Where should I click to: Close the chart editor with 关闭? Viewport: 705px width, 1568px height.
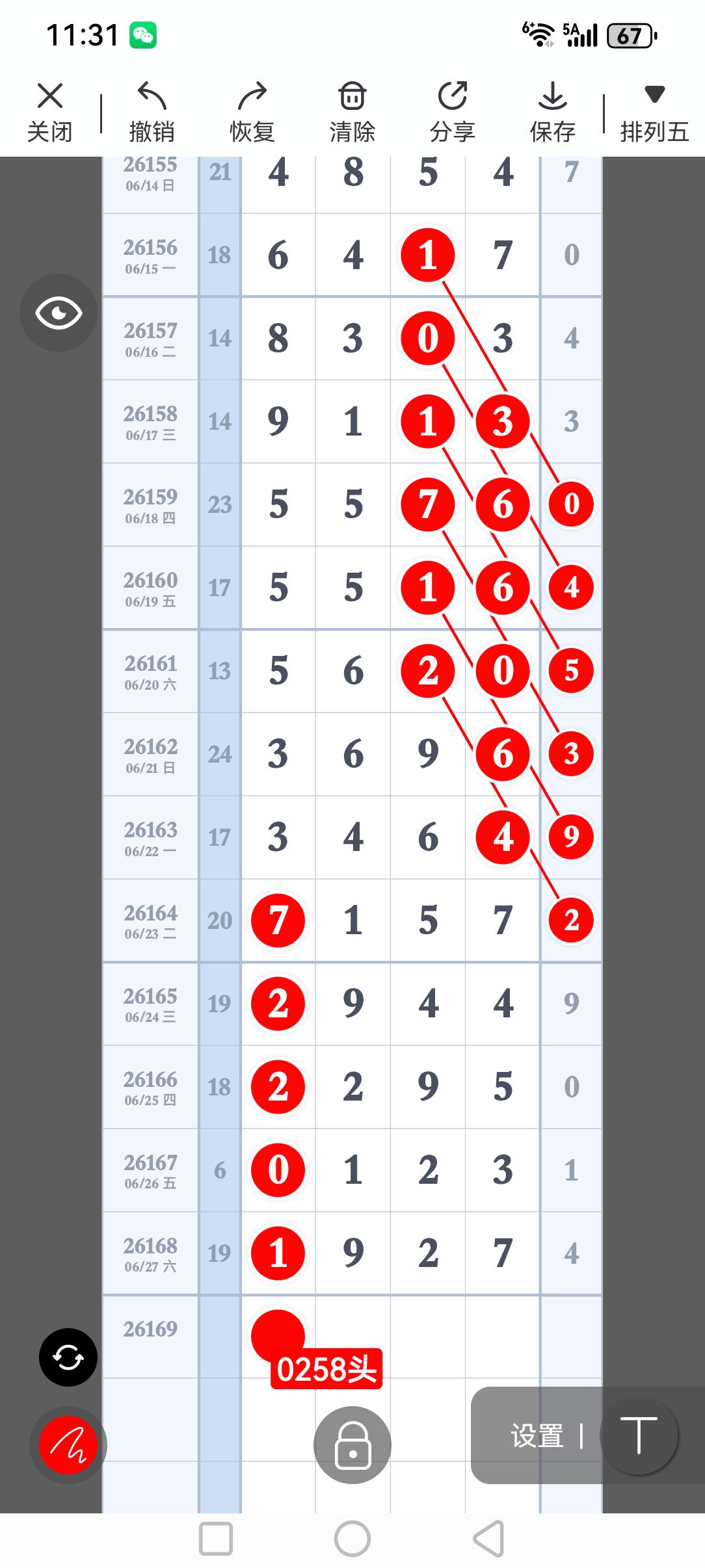click(49, 112)
